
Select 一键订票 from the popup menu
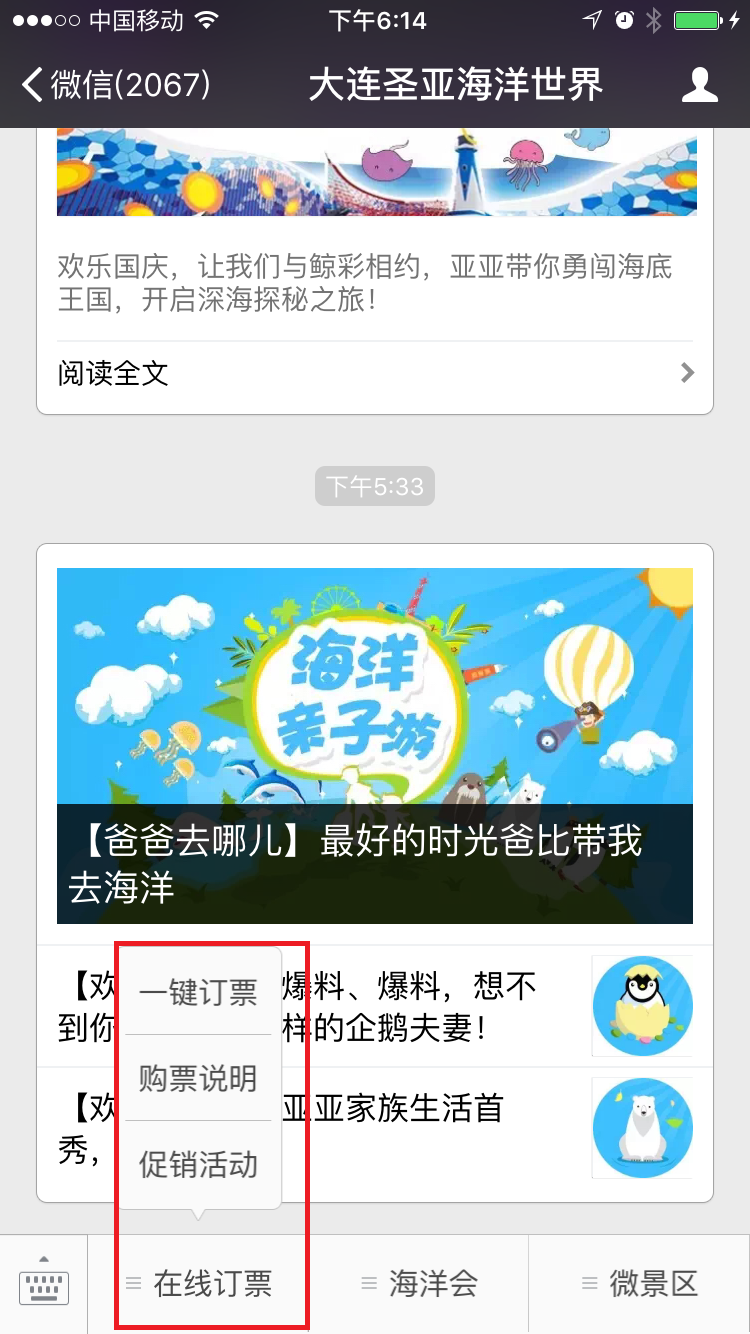(198, 992)
